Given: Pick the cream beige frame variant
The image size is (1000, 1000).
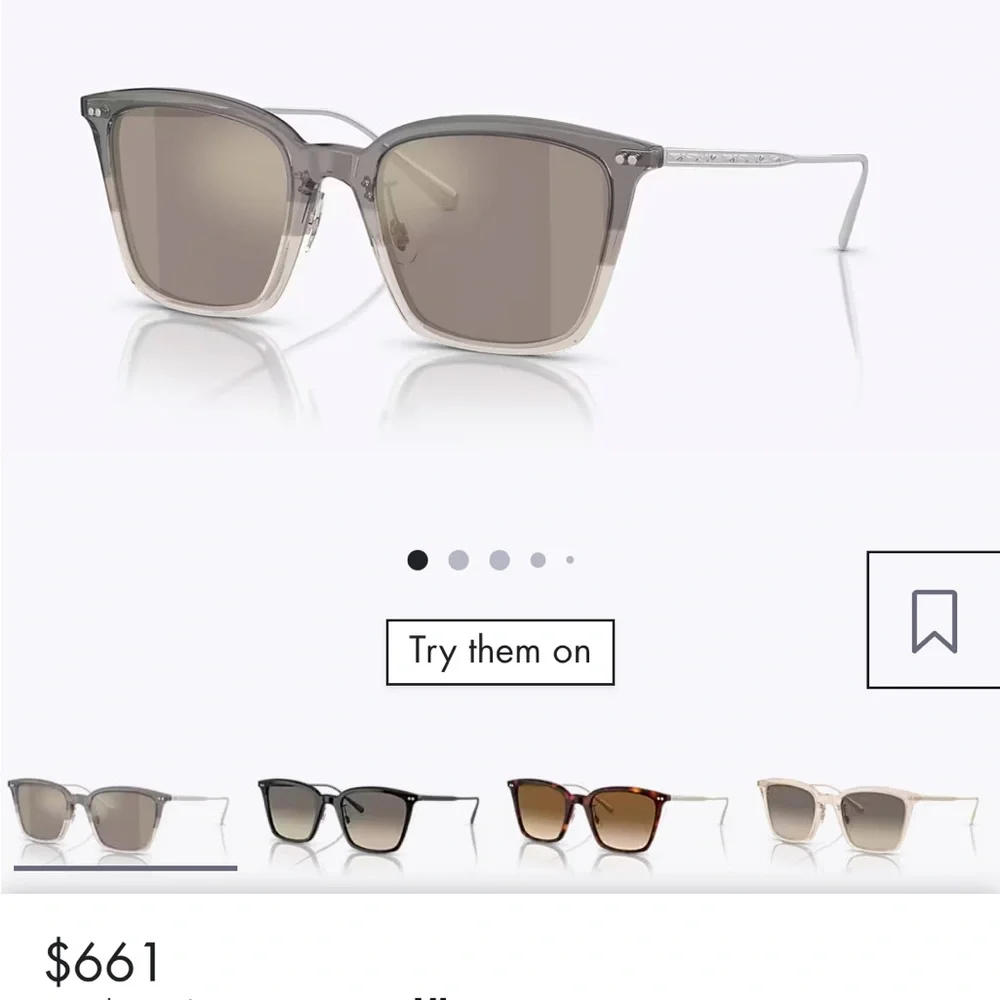Looking at the screenshot, I should (867, 814).
